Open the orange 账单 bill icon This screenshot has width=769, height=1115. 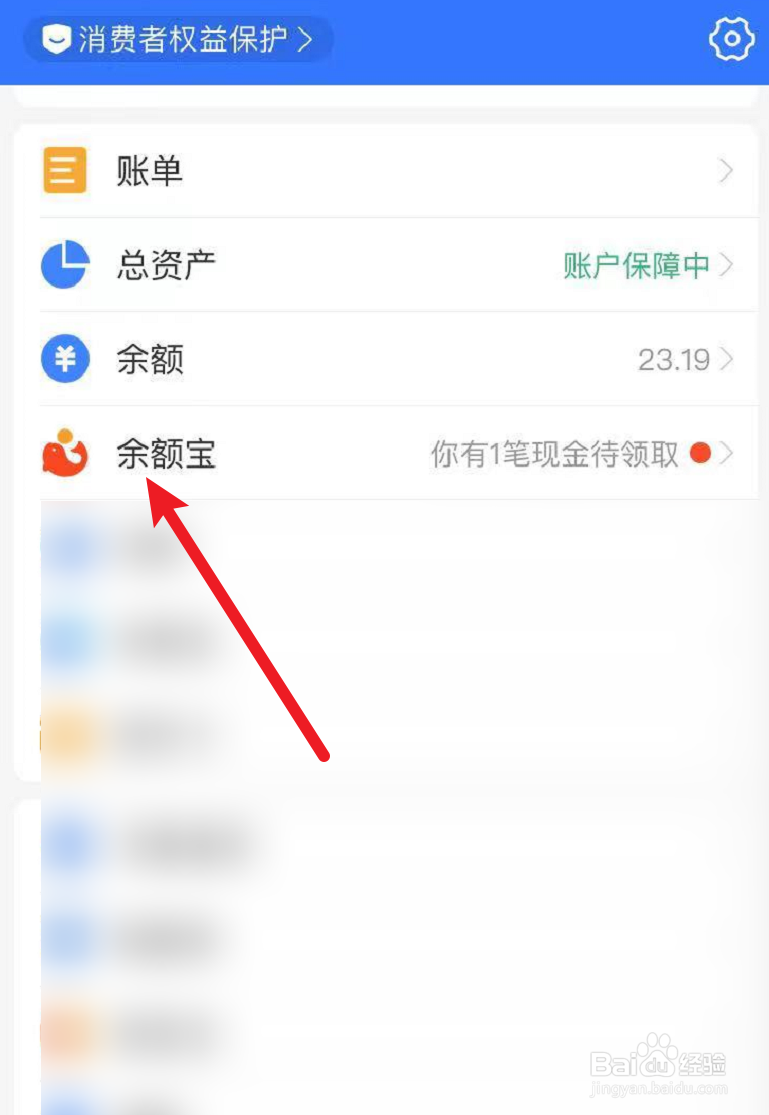(64, 170)
